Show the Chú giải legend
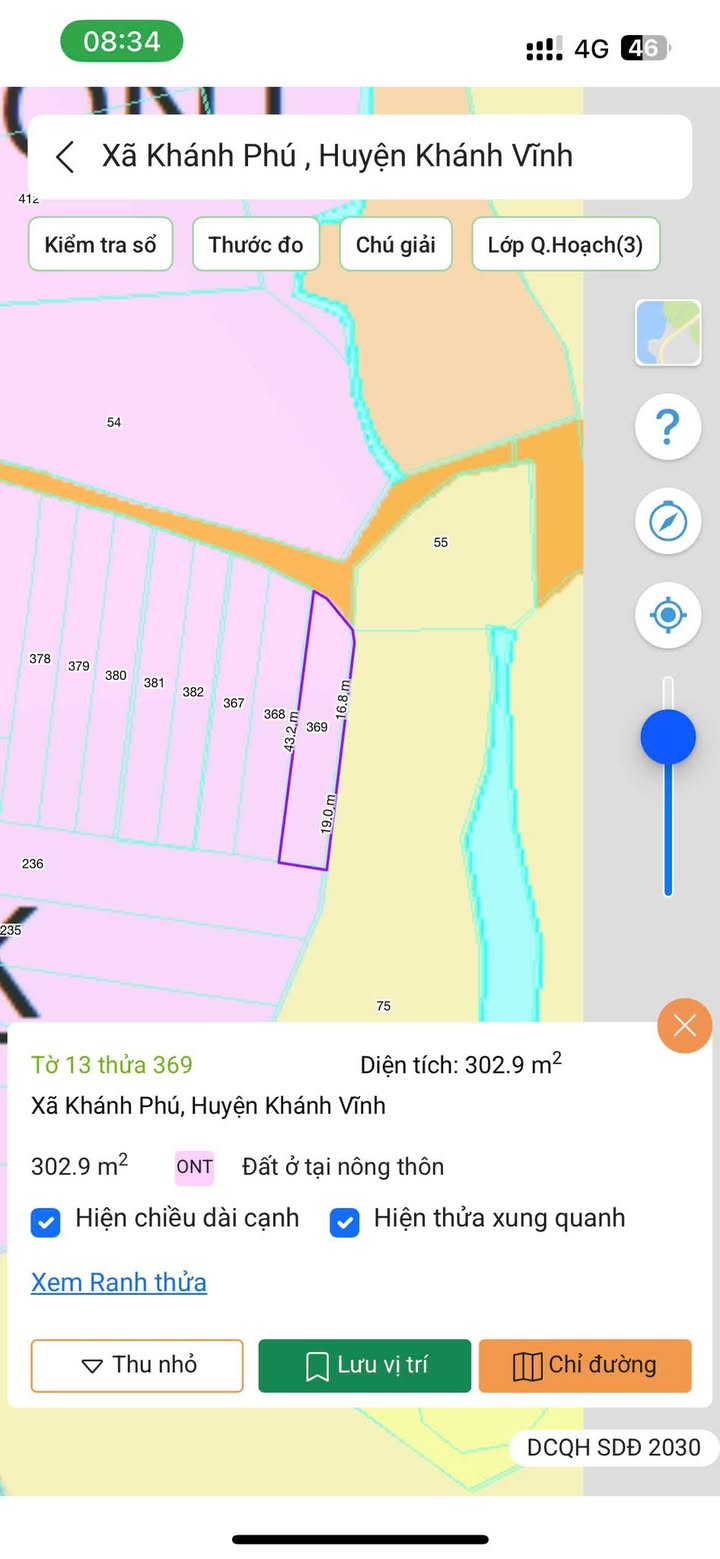The width and height of the screenshot is (720, 1559). tap(395, 245)
